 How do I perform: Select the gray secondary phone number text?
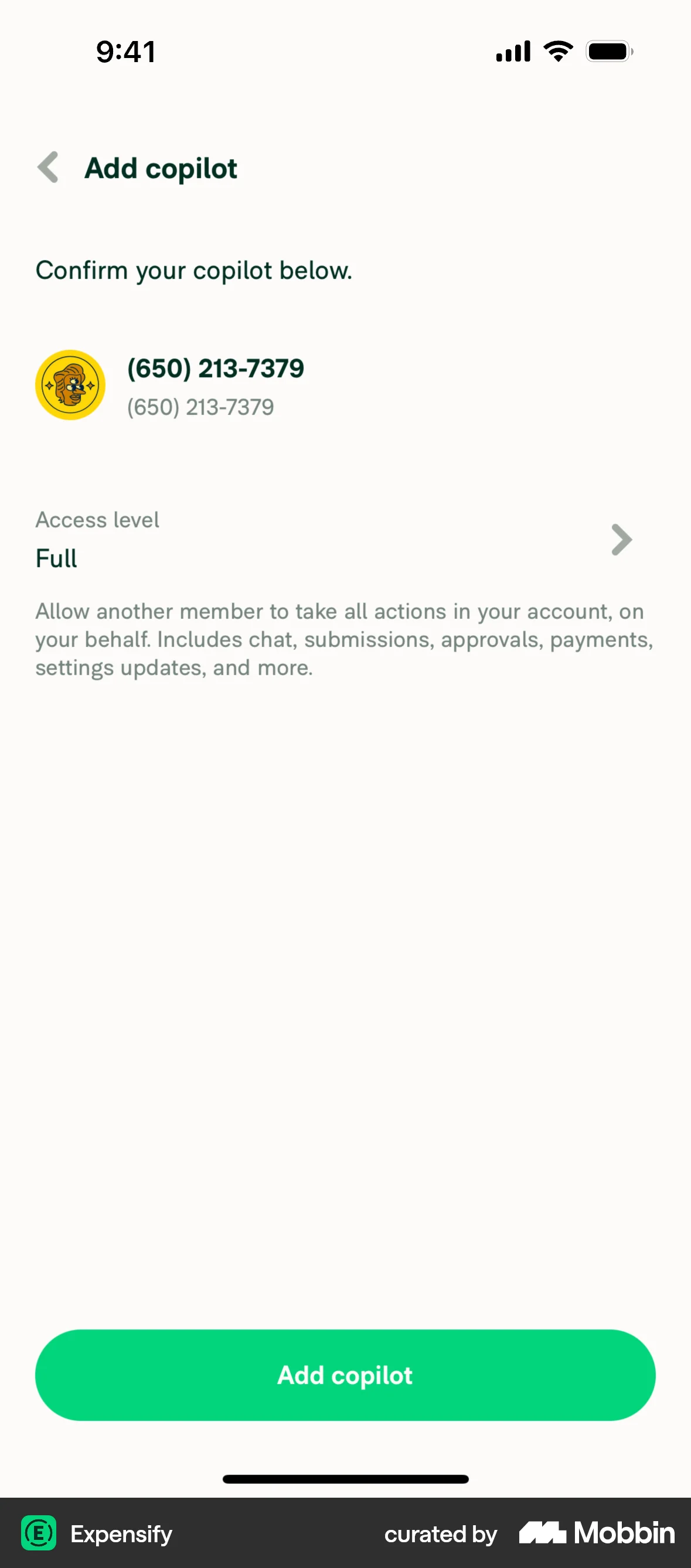(x=200, y=407)
